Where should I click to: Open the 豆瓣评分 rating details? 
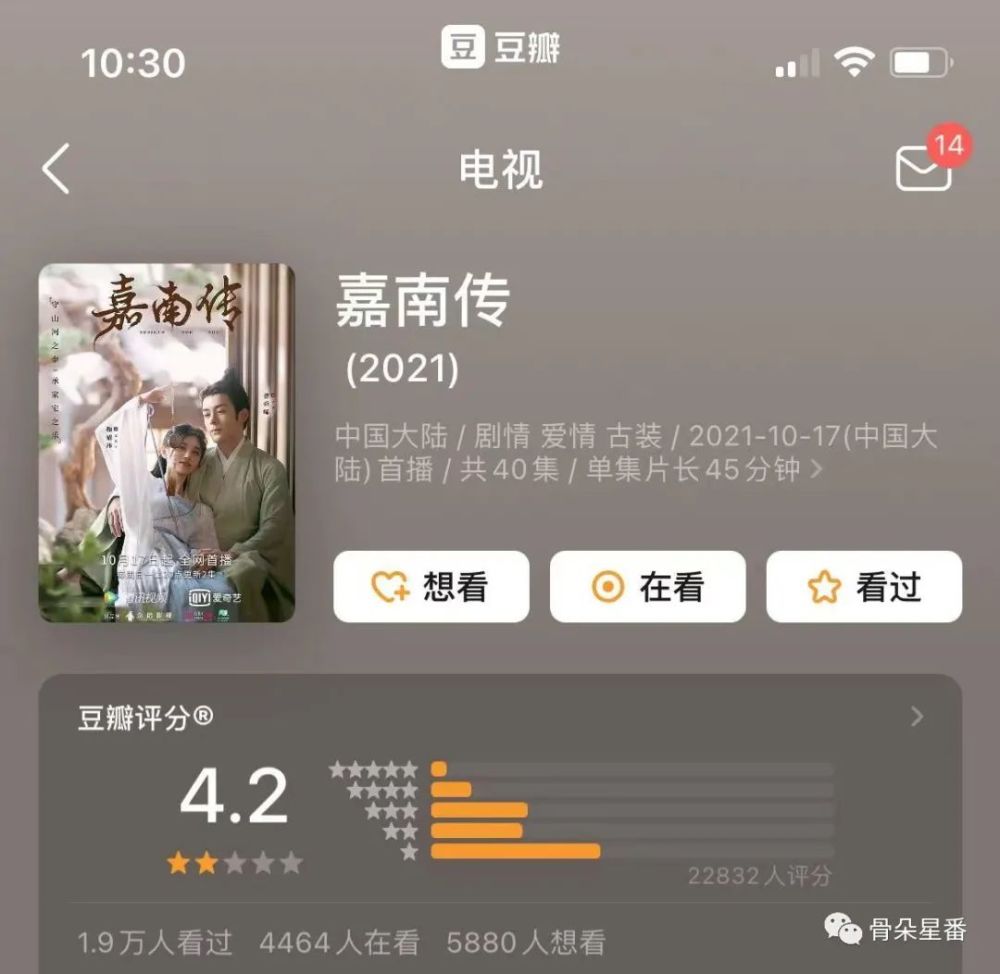(916, 717)
